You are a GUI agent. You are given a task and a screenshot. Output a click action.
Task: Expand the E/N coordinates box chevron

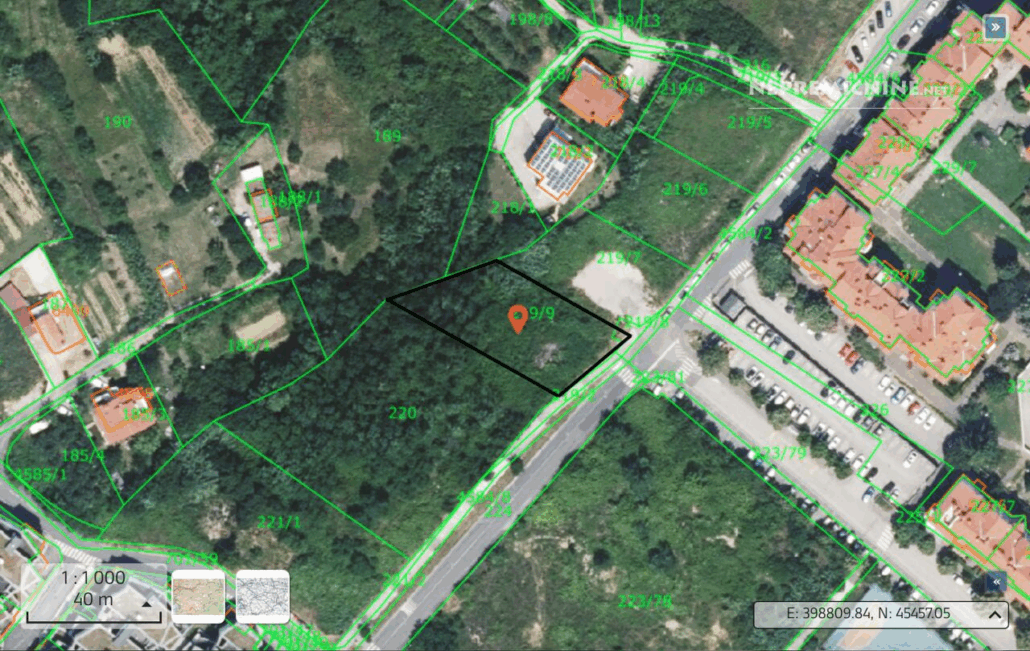click(x=995, y=614)
